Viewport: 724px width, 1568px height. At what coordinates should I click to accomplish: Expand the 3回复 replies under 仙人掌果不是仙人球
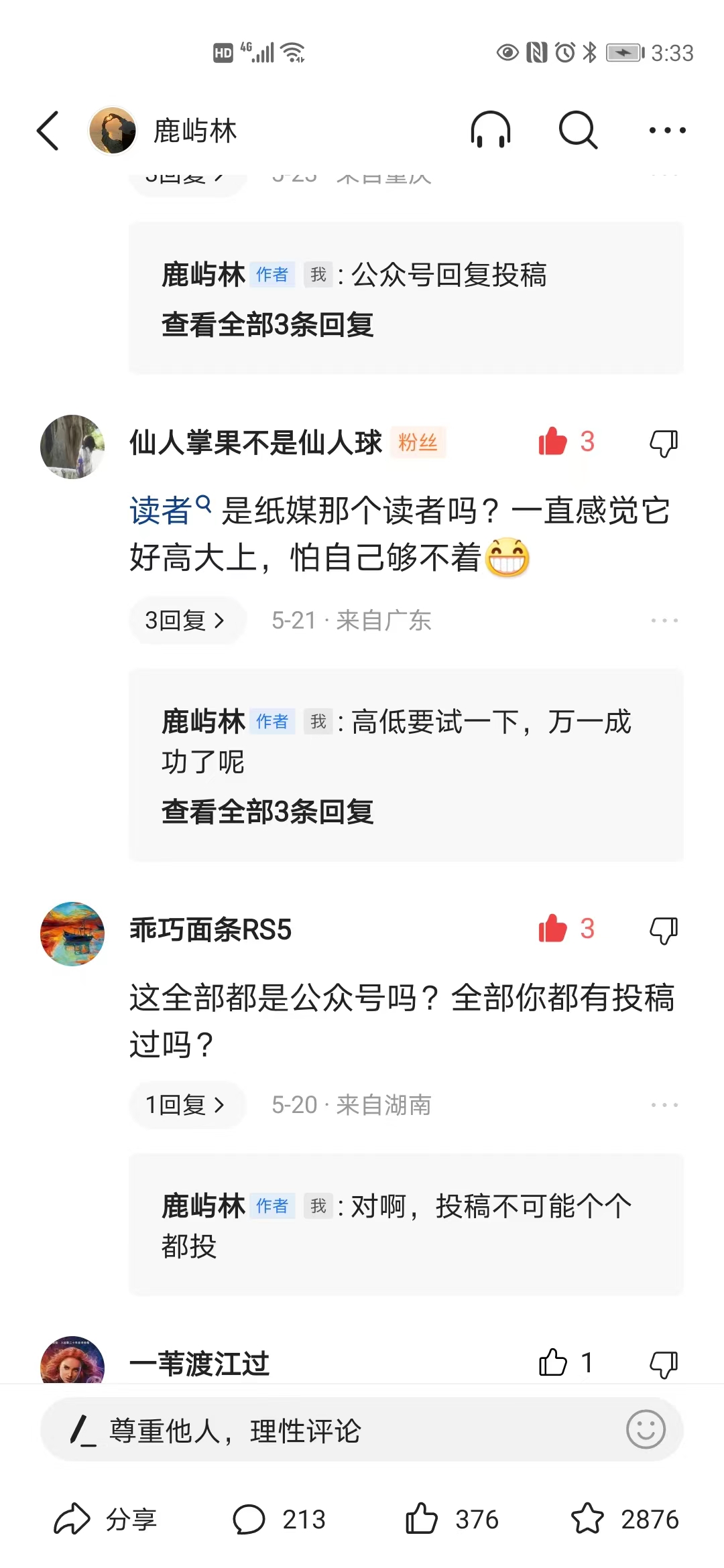coord(187,620)
